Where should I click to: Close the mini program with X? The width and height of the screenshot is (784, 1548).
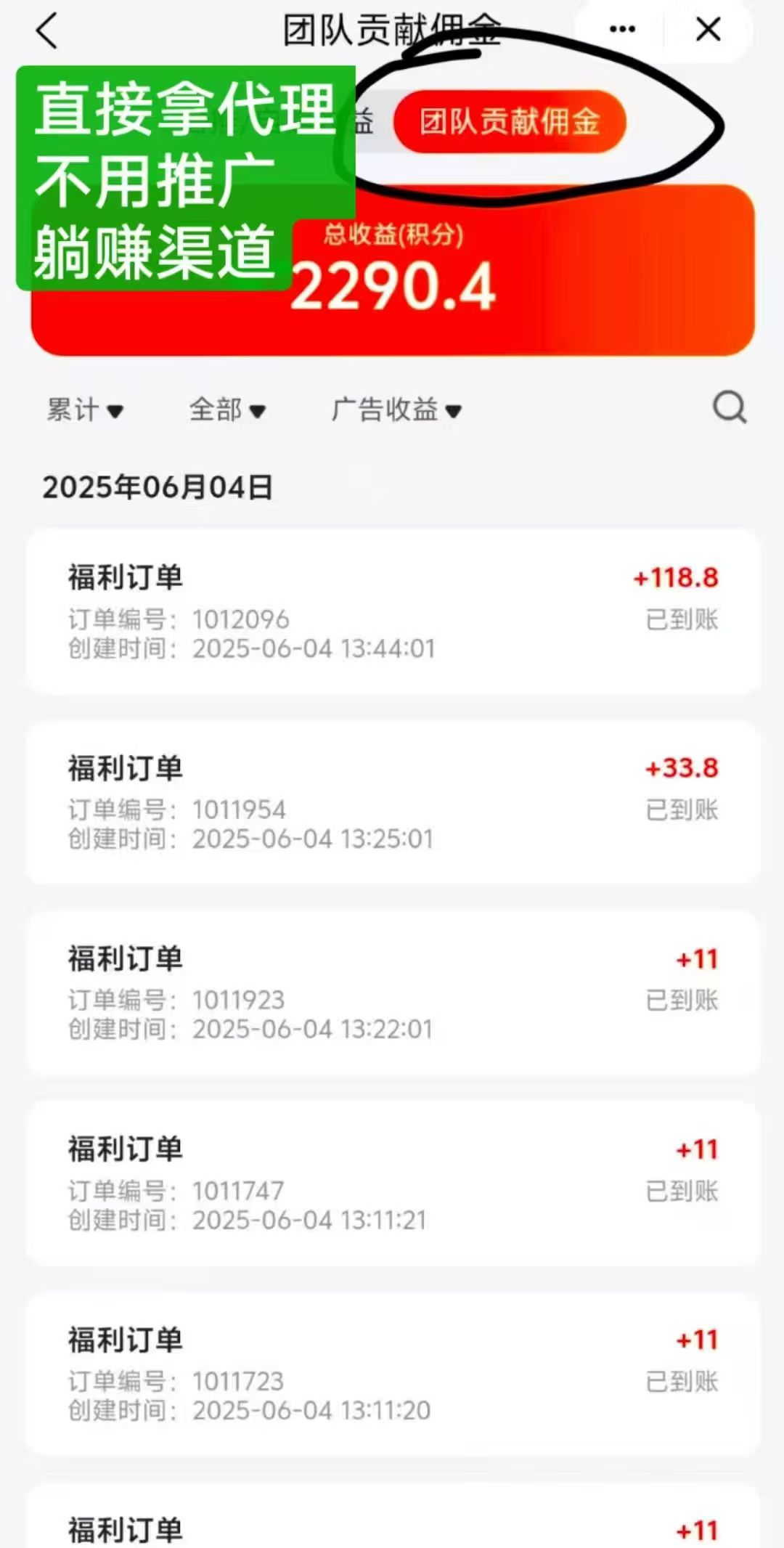(708, 30)
